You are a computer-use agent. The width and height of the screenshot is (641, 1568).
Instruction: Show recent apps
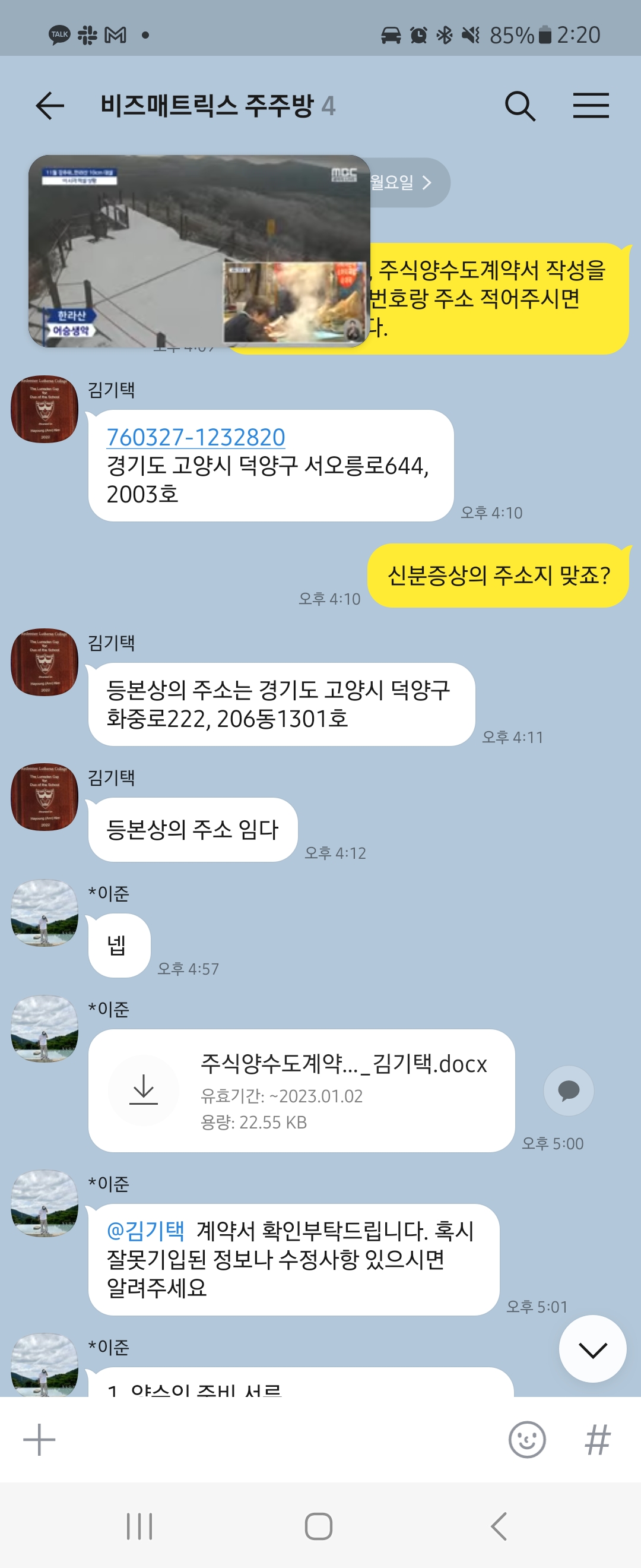tap(139, 1526)
